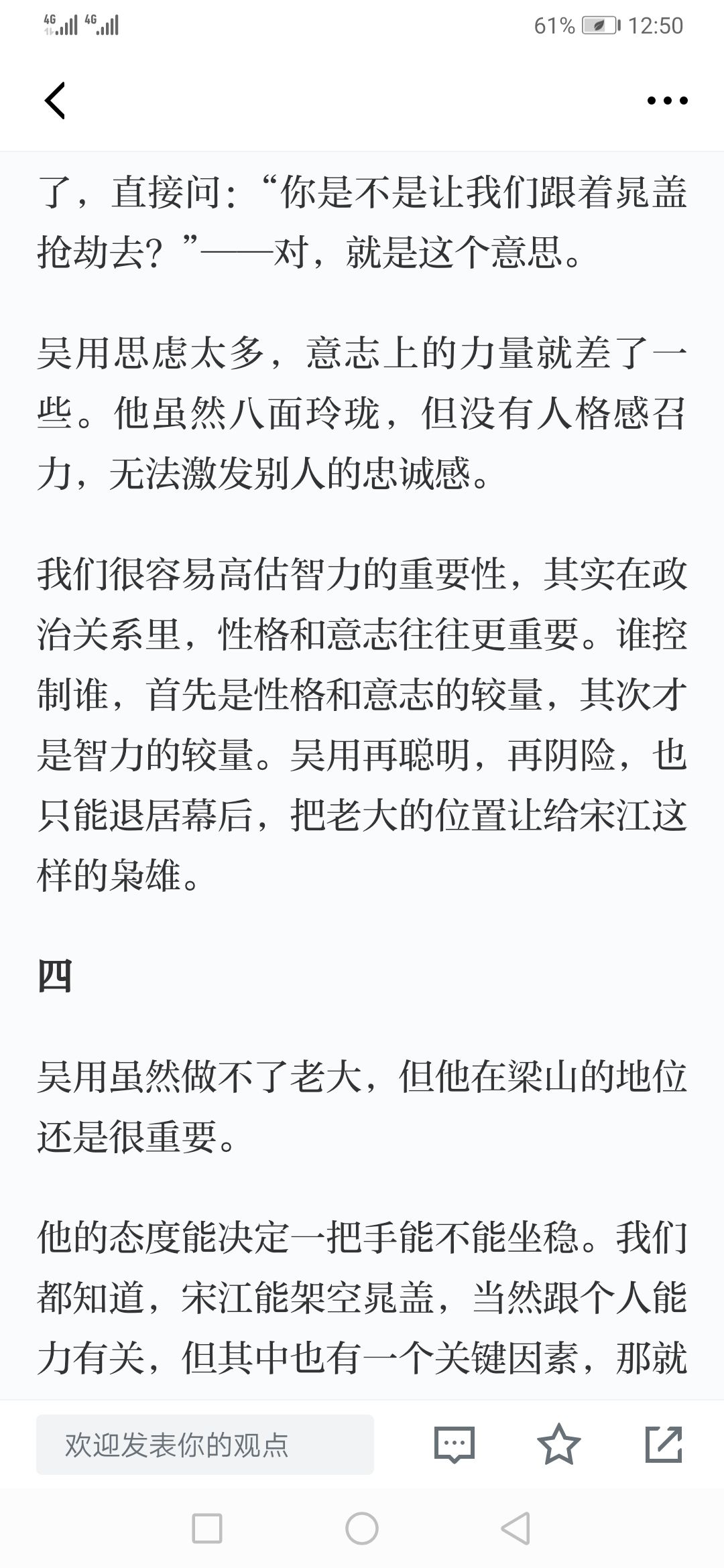Screen dimensions: 724x1568
Task: Tap the comment field 欢迎发表你的观点
Action: [205, 1444]
